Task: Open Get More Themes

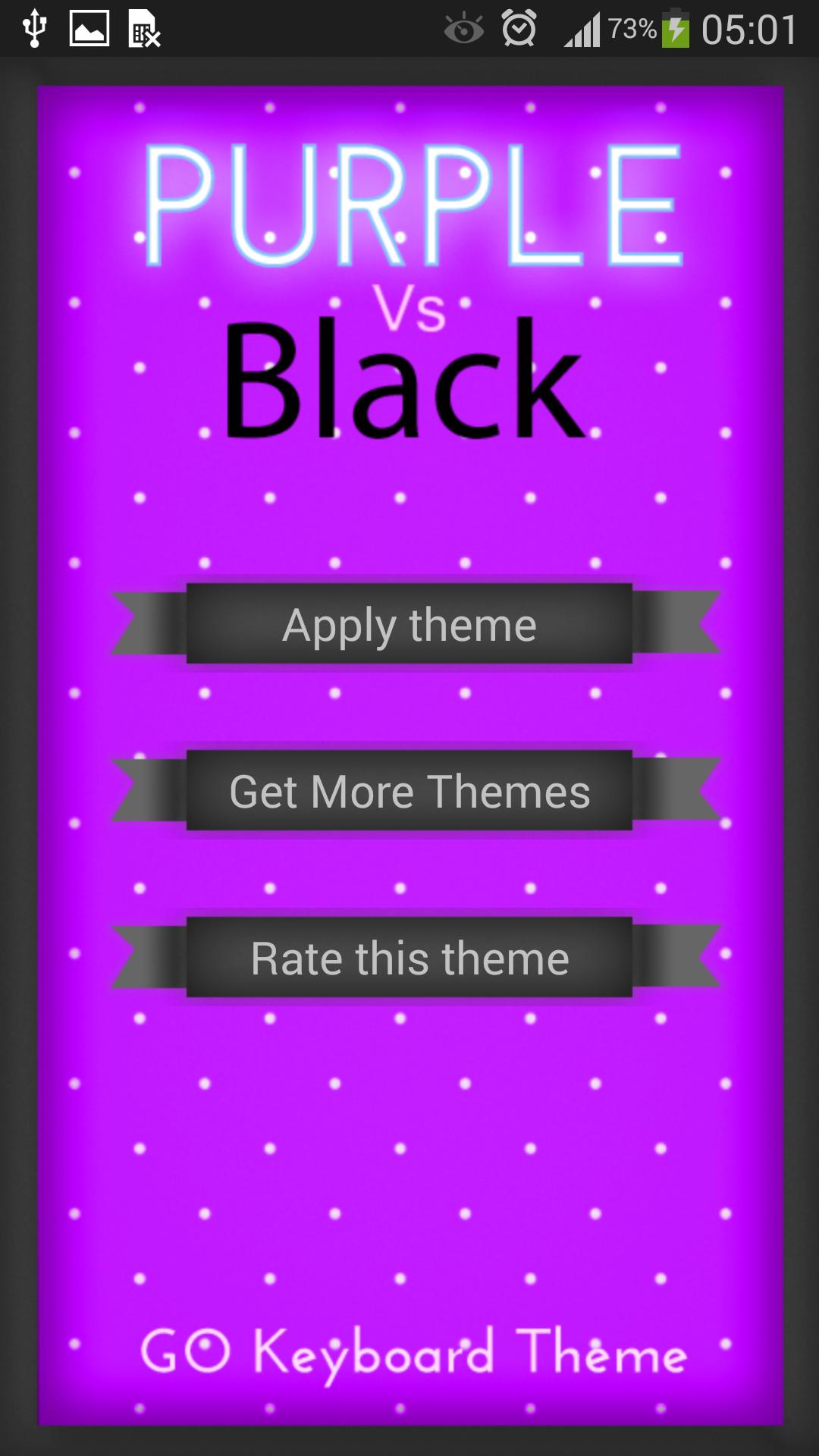Action: point(409,791)
